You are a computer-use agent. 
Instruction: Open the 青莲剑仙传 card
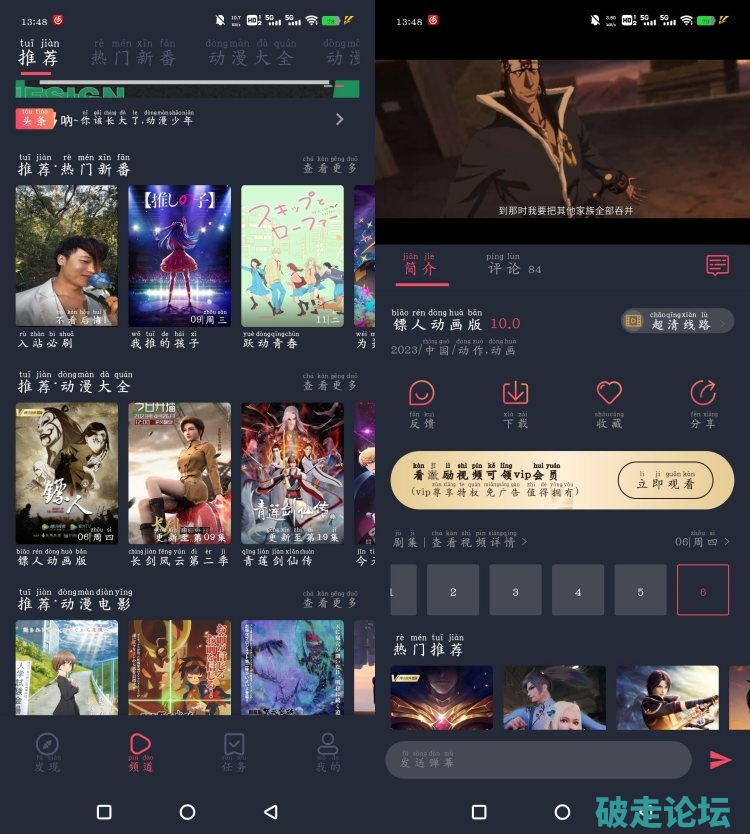292,473
